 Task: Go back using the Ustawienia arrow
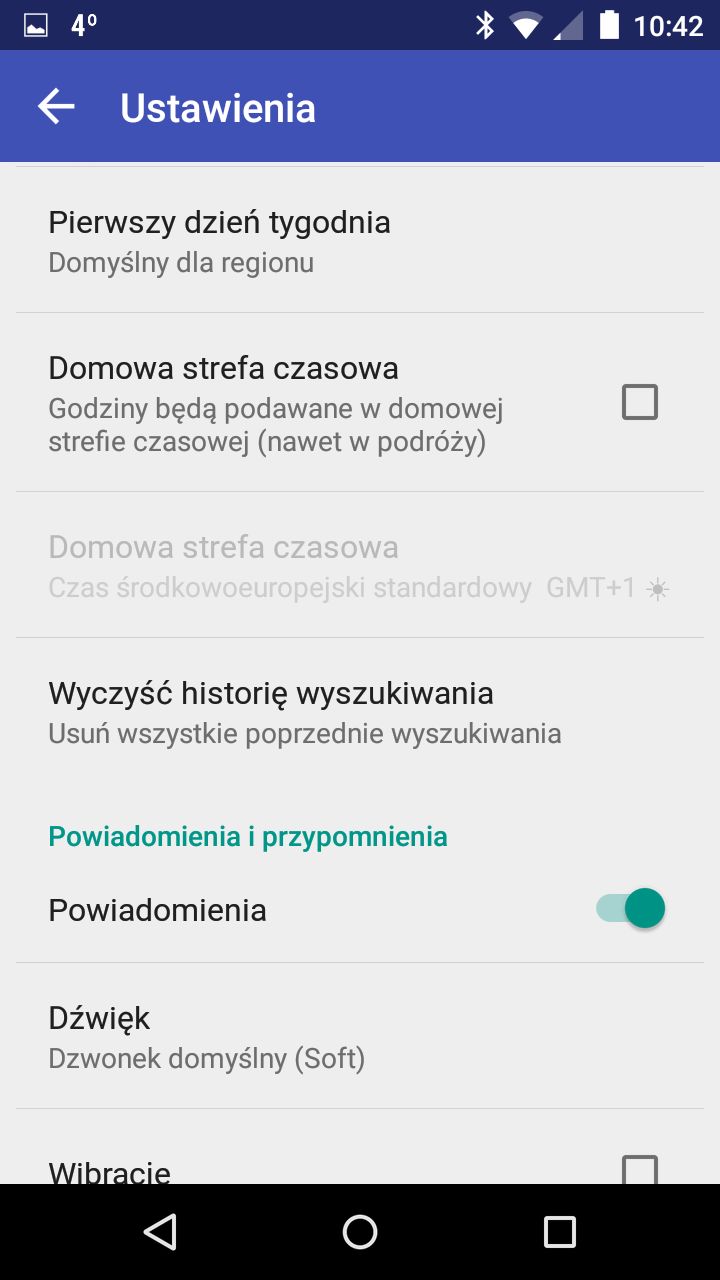click(56, 107)
